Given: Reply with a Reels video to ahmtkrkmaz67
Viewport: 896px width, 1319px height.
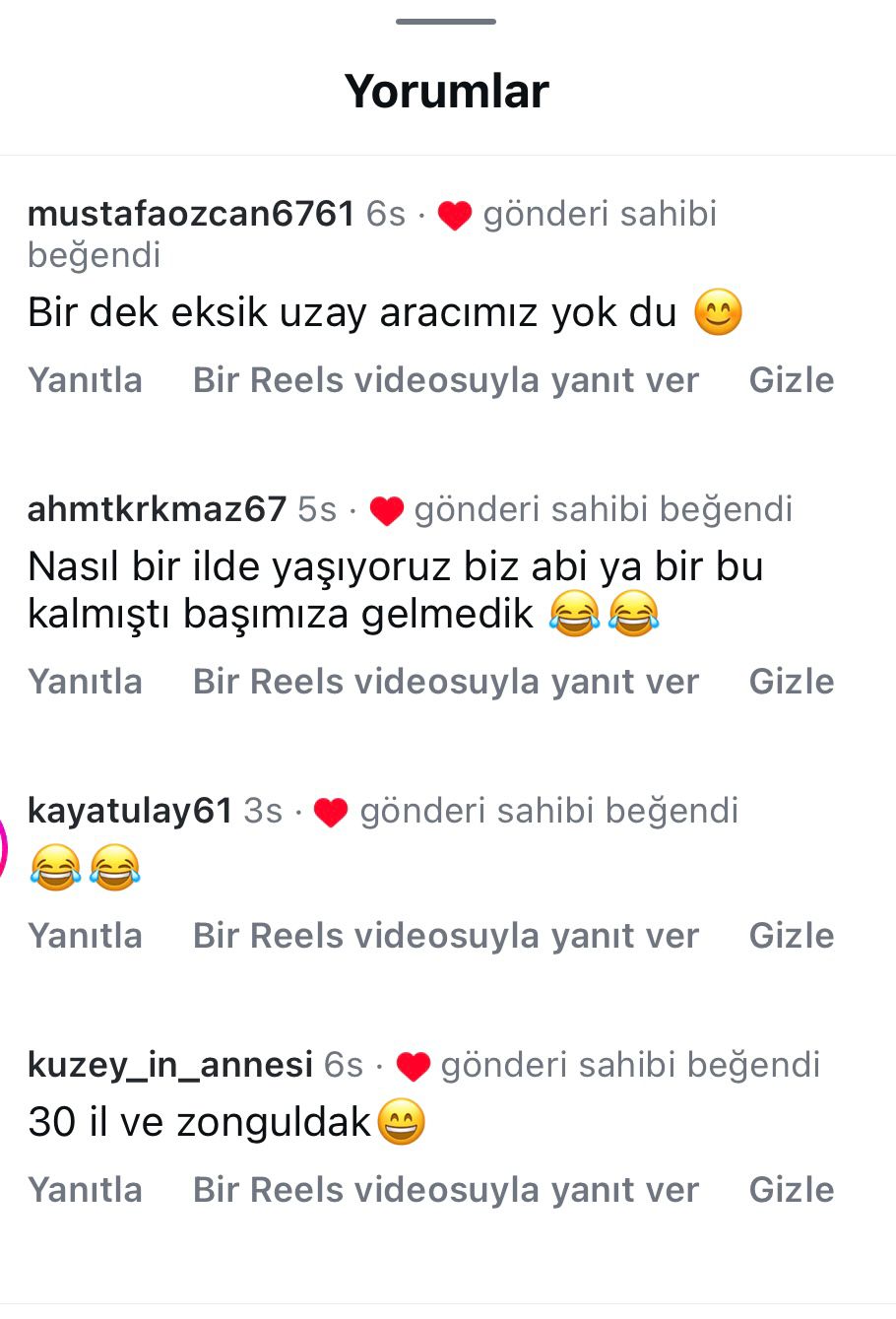Looking at the screenshot, I should 445,682.
